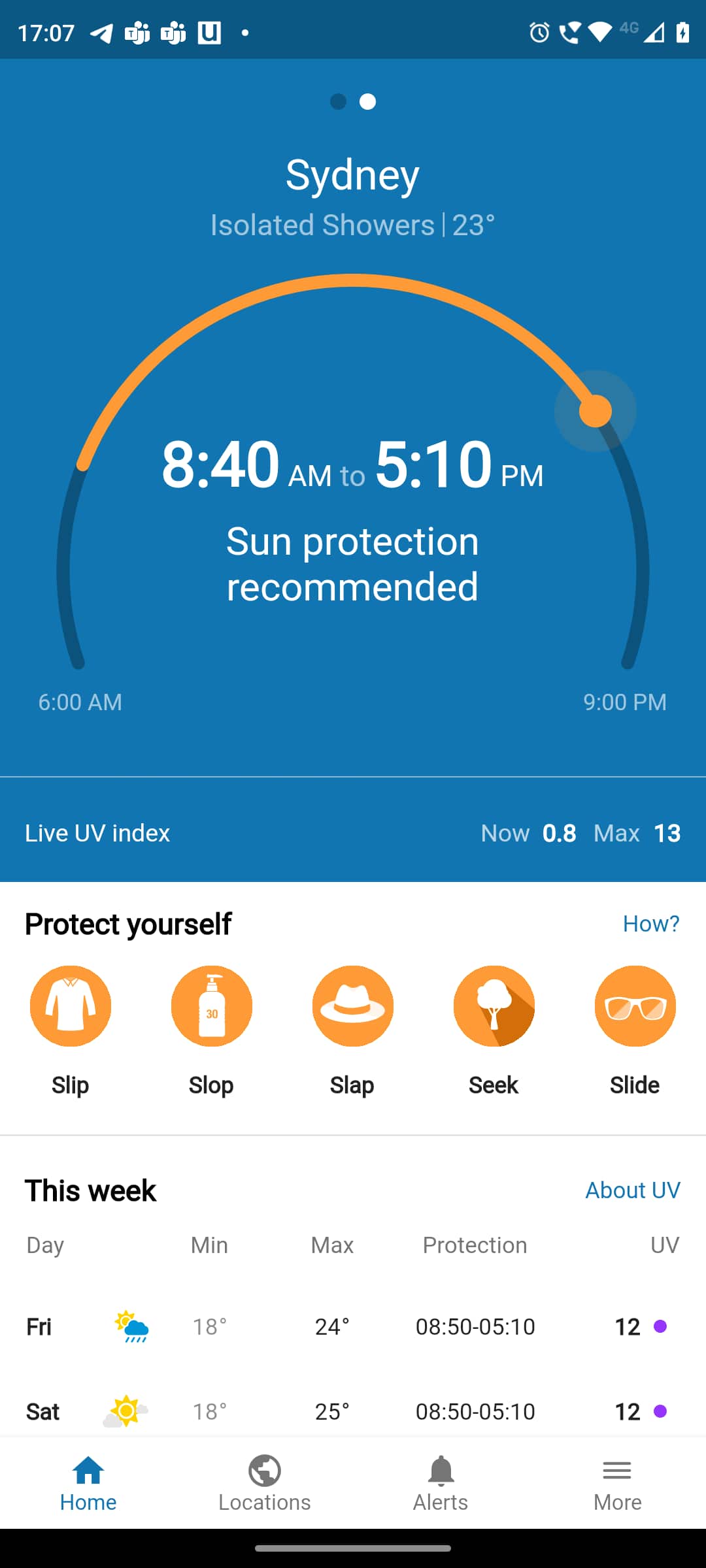Switch to the Locations tab
This screenshot has width=706, height=1568.
[264, 1483]
